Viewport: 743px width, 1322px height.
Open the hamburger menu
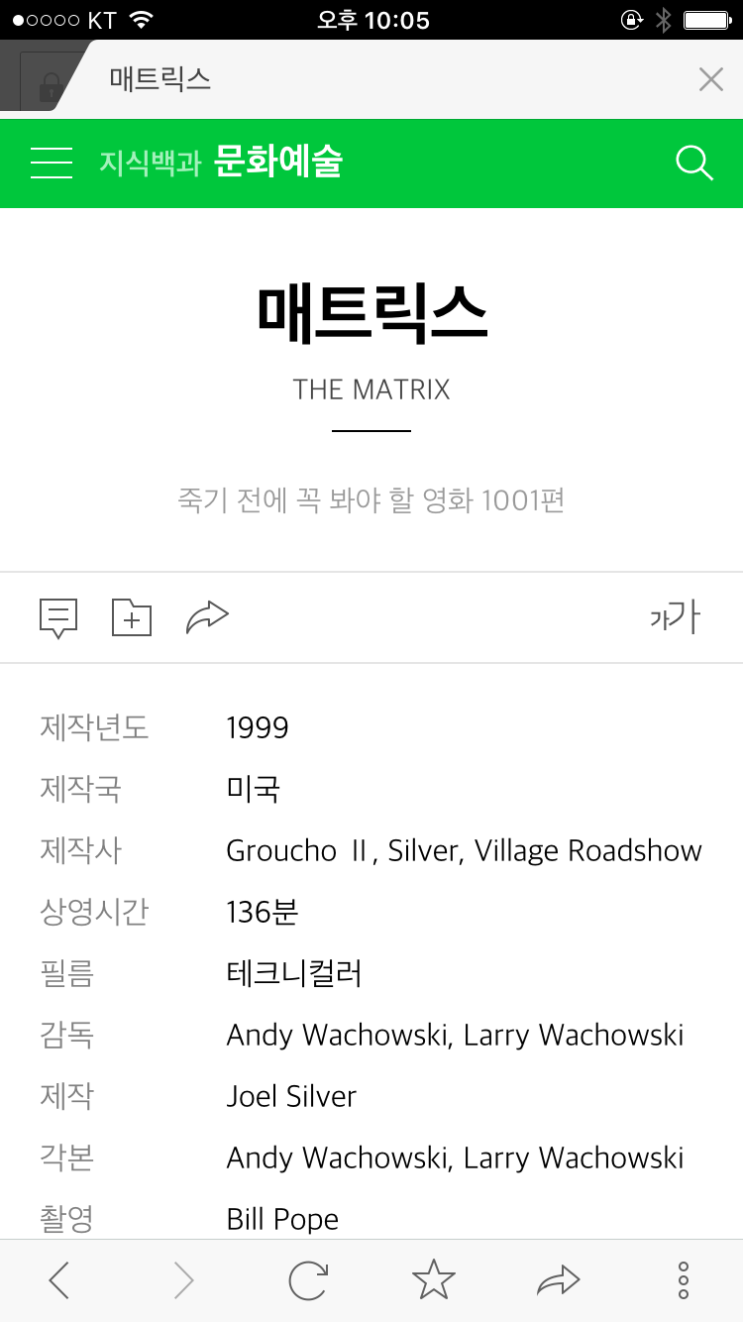(x=52, y=162)
